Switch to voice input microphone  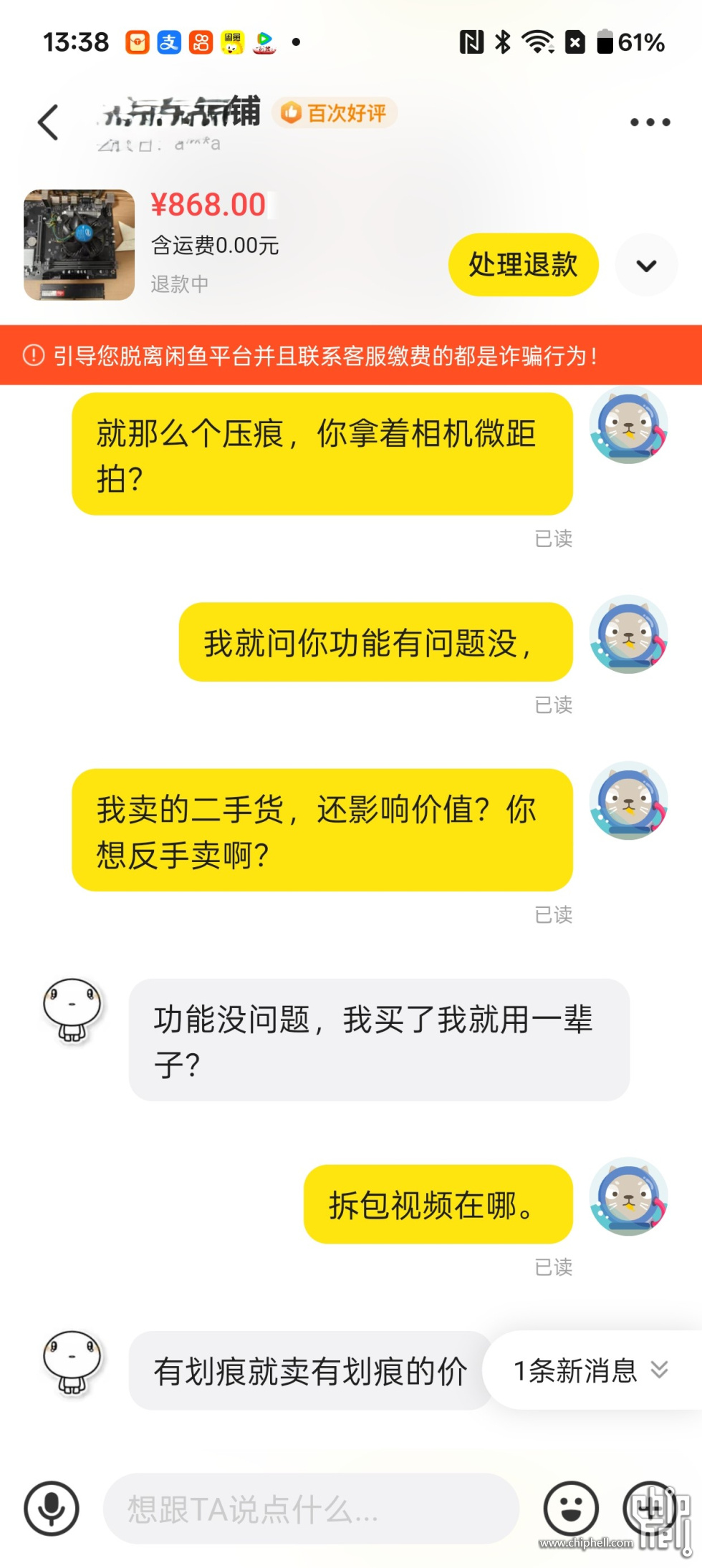point(52,1508)
